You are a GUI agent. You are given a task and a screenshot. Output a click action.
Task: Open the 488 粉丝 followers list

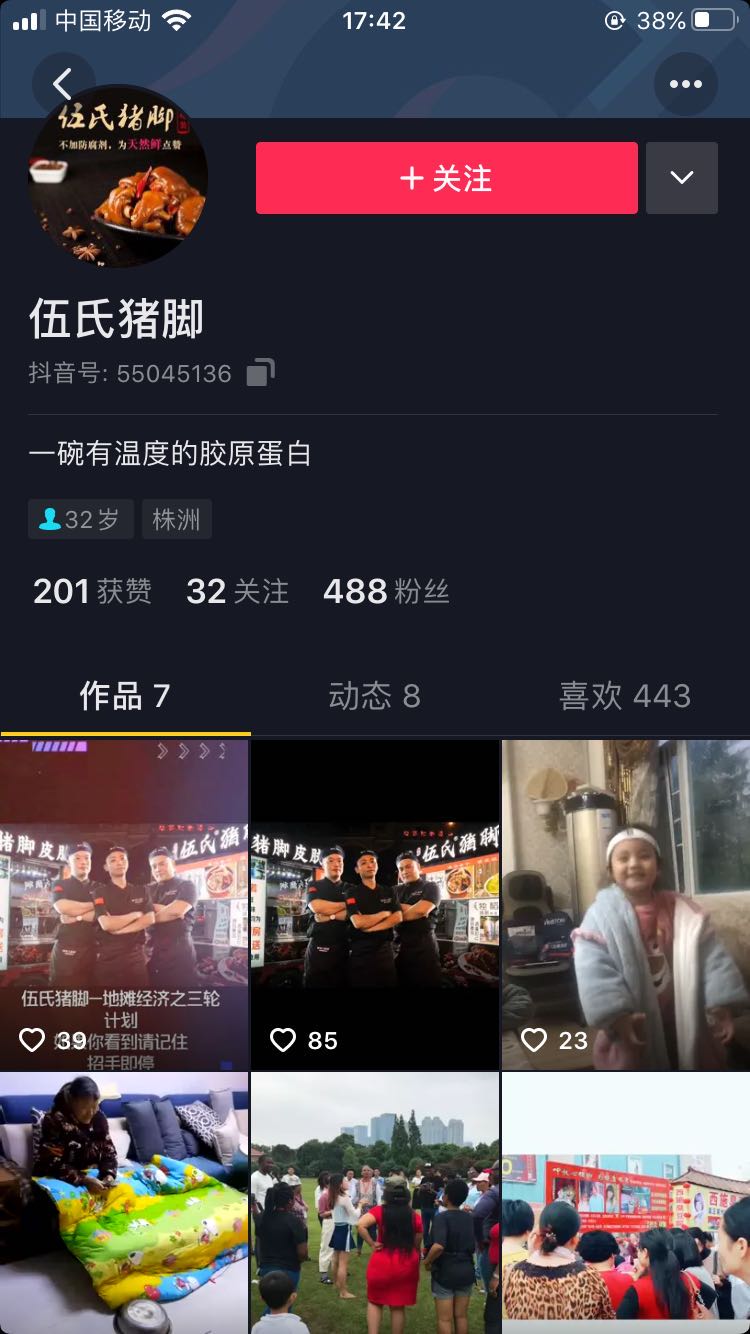(x=386, y=591)
